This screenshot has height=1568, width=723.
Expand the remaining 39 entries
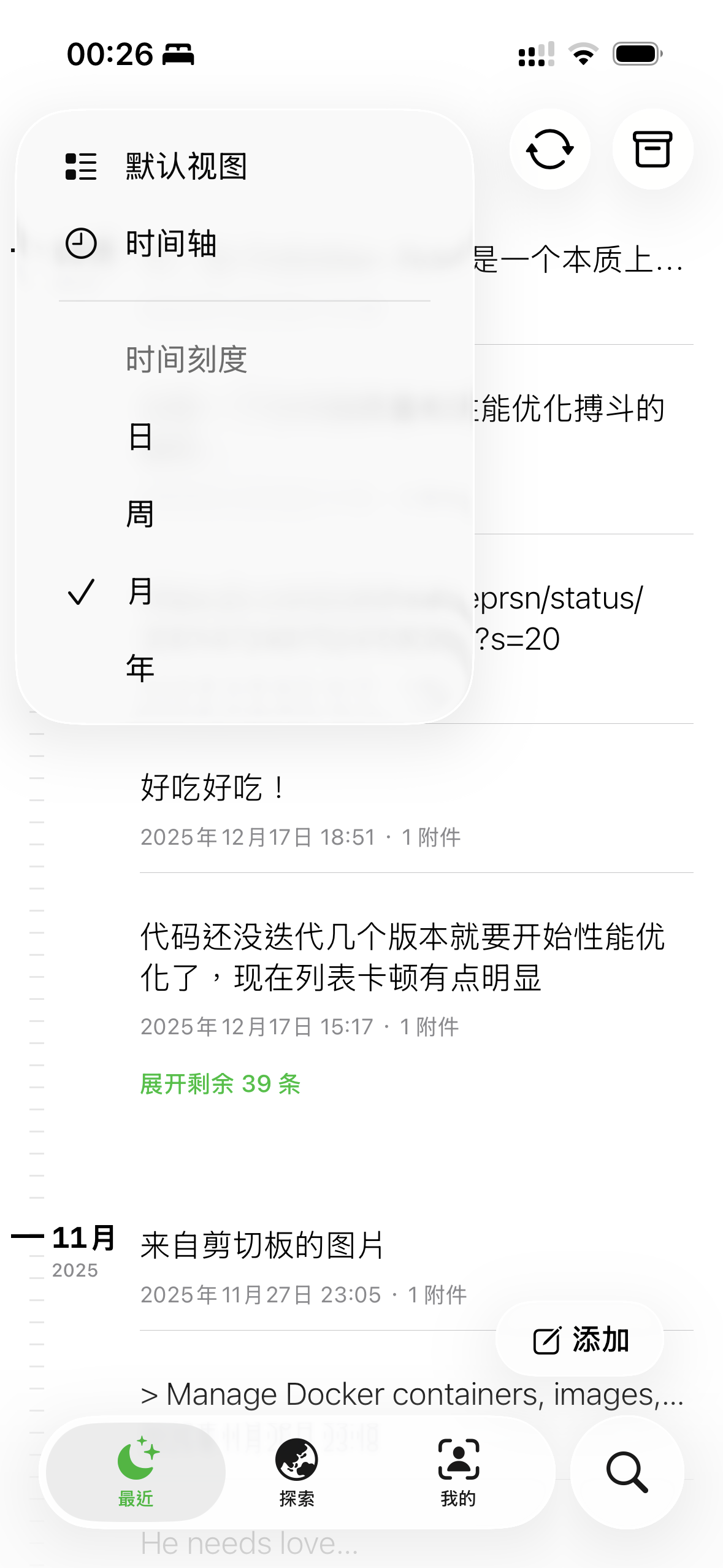click(x=220, y=1084)
